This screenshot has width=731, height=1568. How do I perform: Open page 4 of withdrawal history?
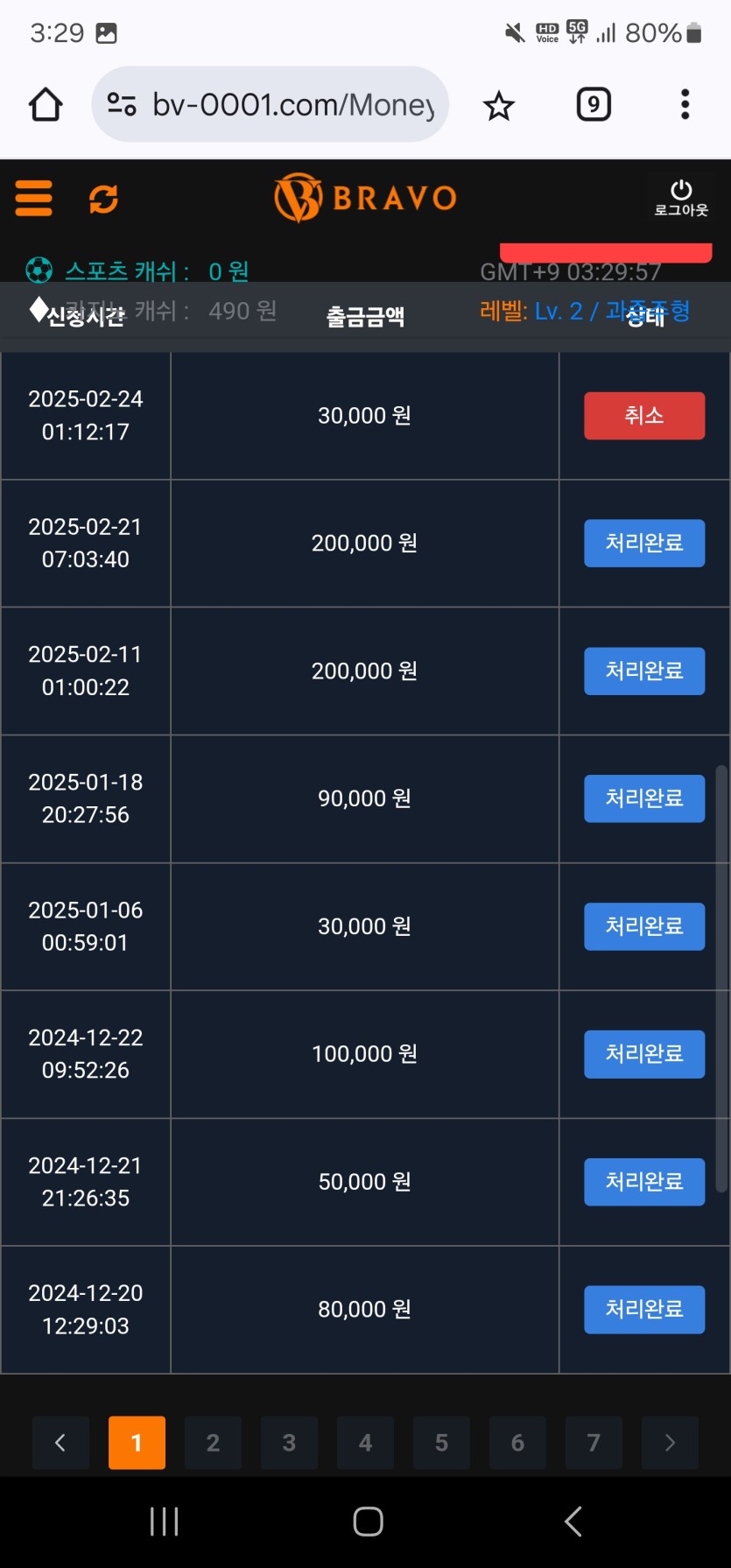[x=365, y=1442]
